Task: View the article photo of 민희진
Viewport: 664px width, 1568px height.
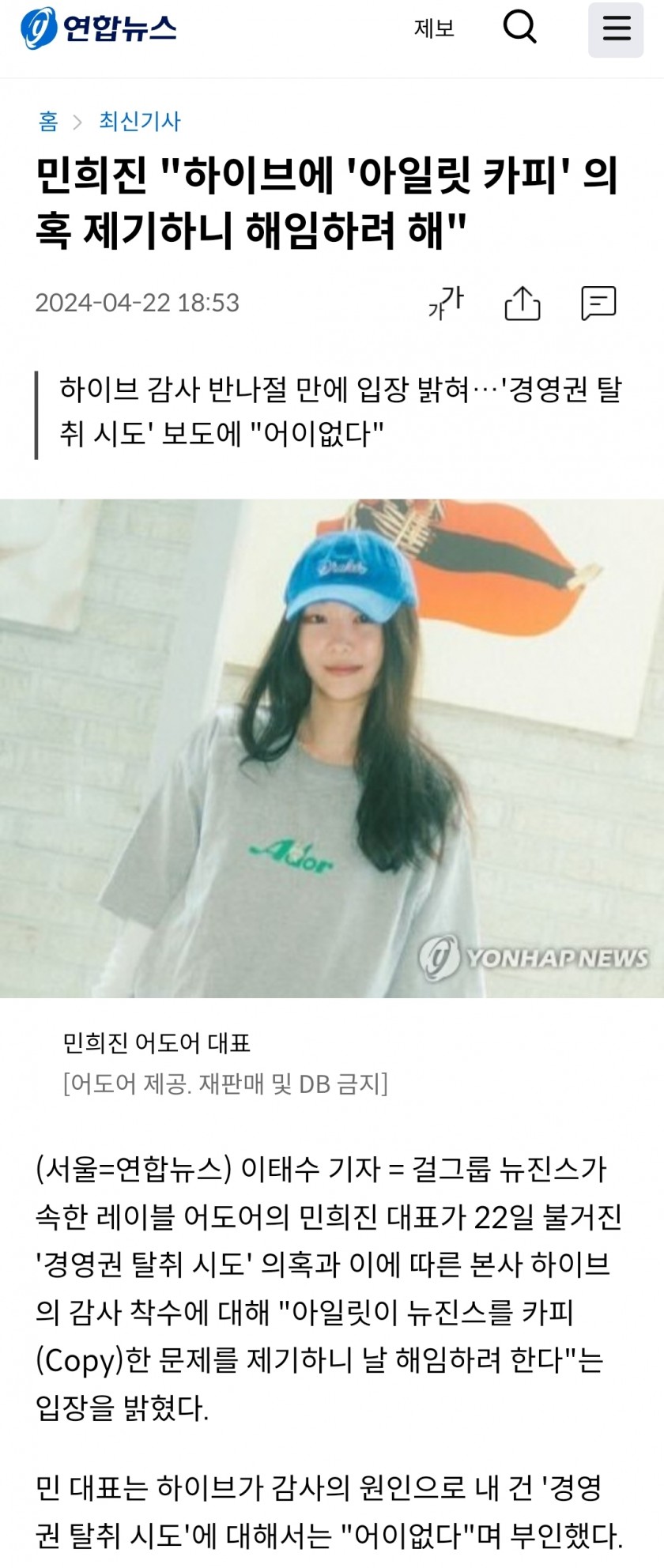Action: pyautogui.click(x=332, y=748)
